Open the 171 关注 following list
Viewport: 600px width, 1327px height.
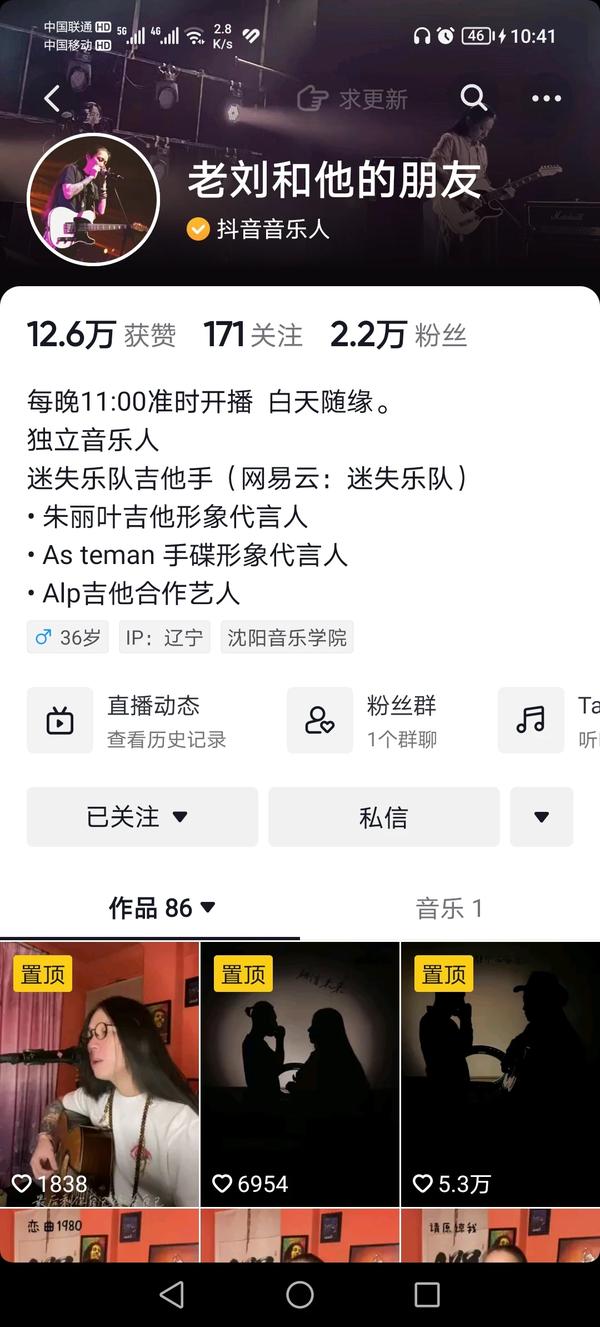pos(252,335)
